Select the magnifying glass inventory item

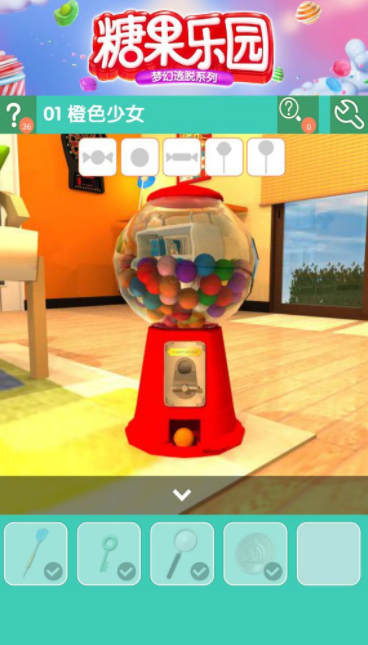click(182, 554)
